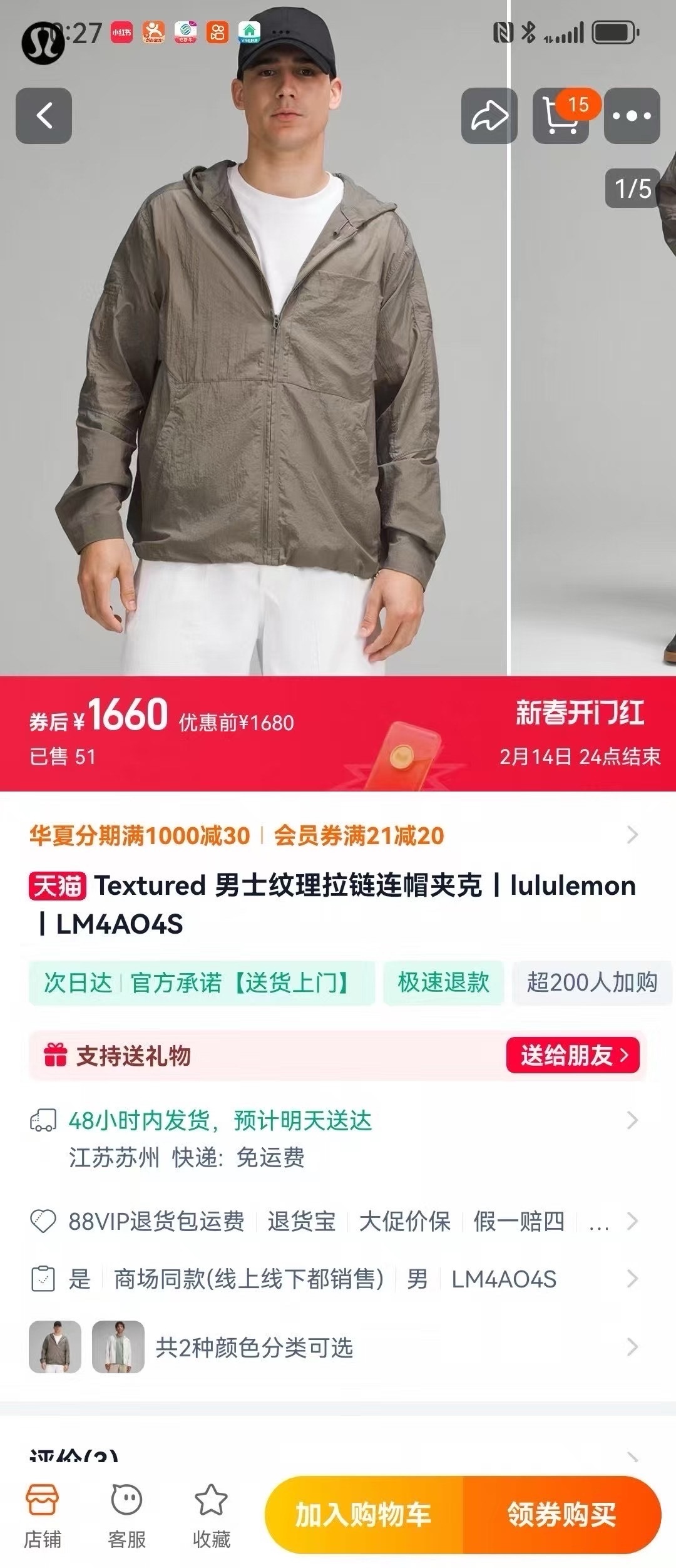Select the white jacket color thumbnail

[118, 1347]
